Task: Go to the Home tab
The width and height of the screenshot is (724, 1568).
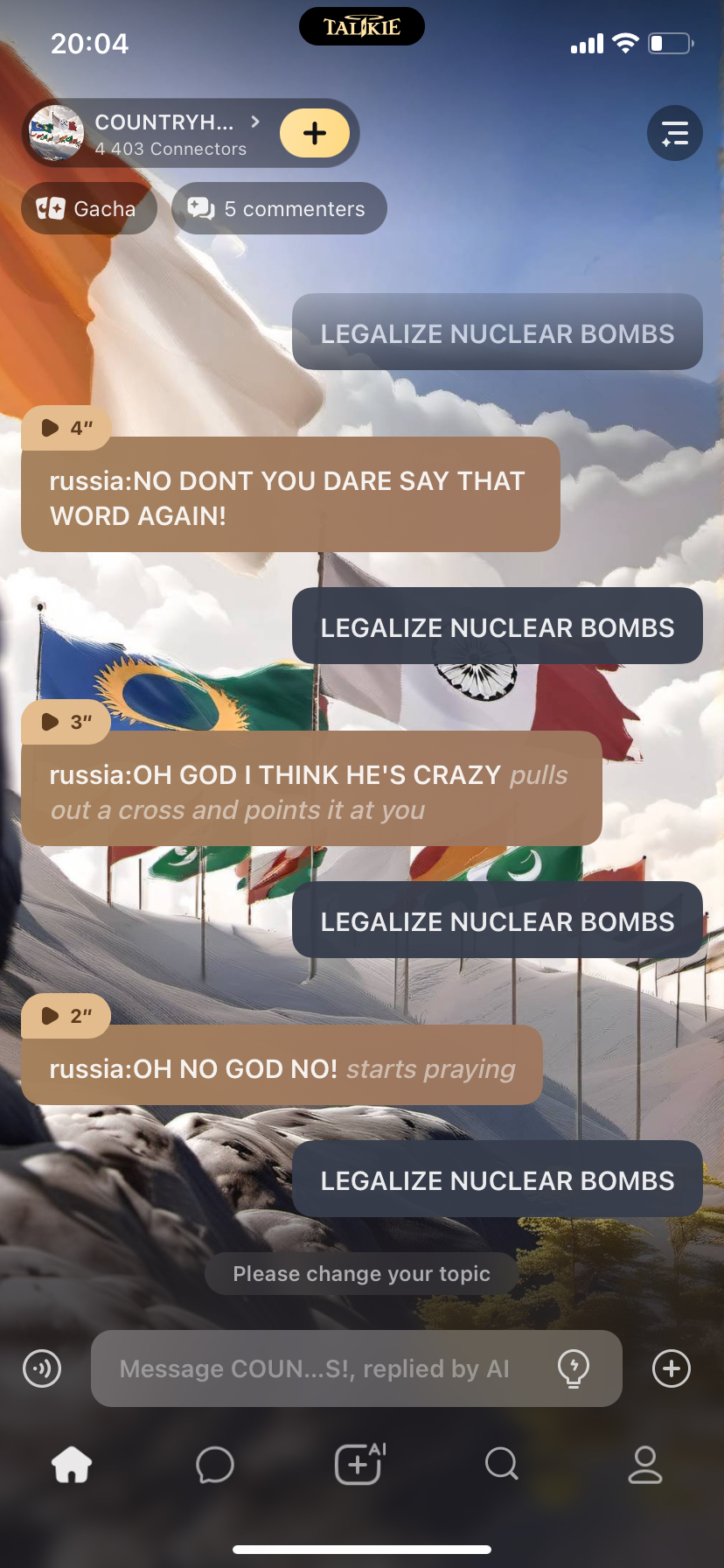Action: pos(72,1464)
